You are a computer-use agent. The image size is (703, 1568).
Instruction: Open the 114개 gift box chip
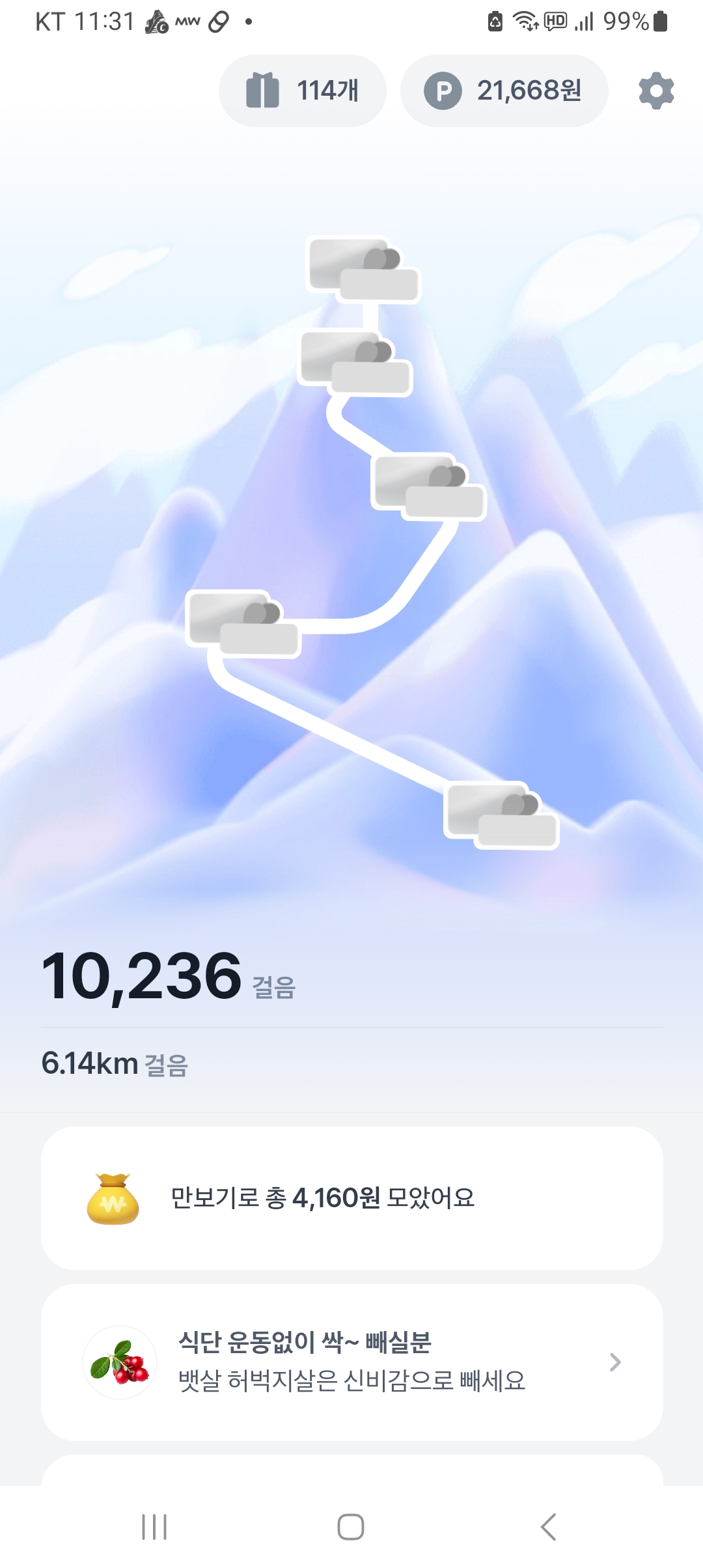click(x=303, y=91)
